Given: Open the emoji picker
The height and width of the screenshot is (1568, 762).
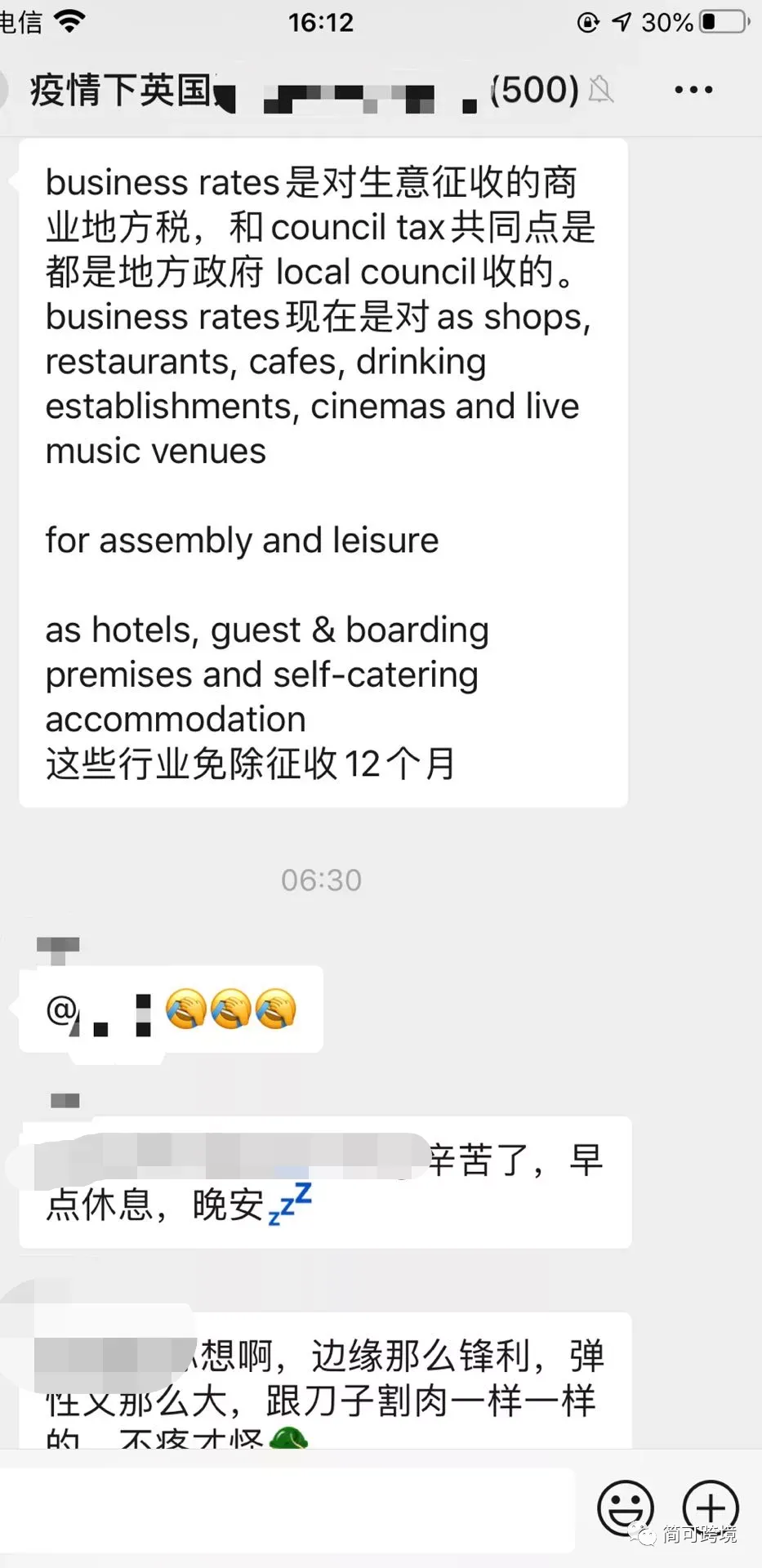Looking at the screenshot, I should (626, 1508).
